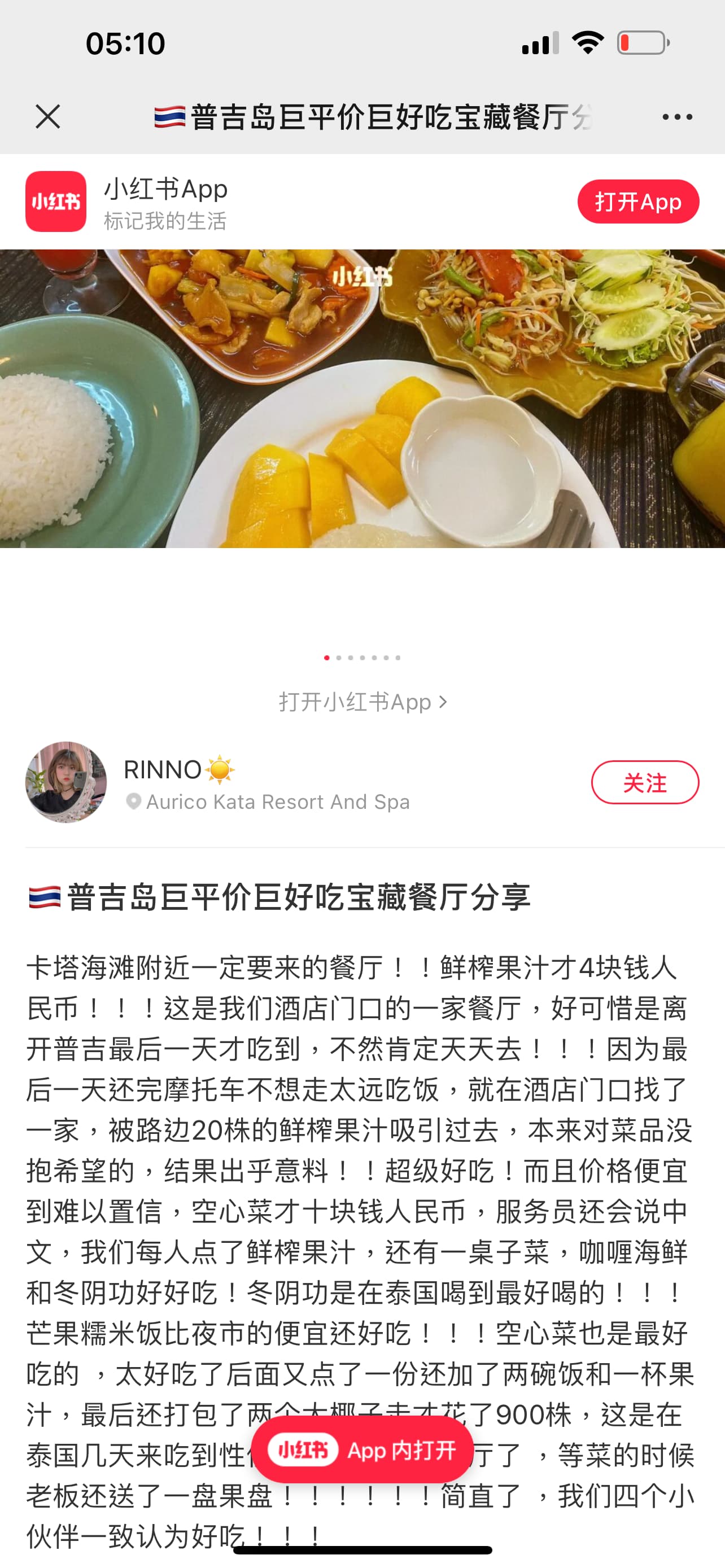This screenshot has height=1568, width=725.
Task: Follow RINNO with the 关注 button
Action: (x=644, y=782)
